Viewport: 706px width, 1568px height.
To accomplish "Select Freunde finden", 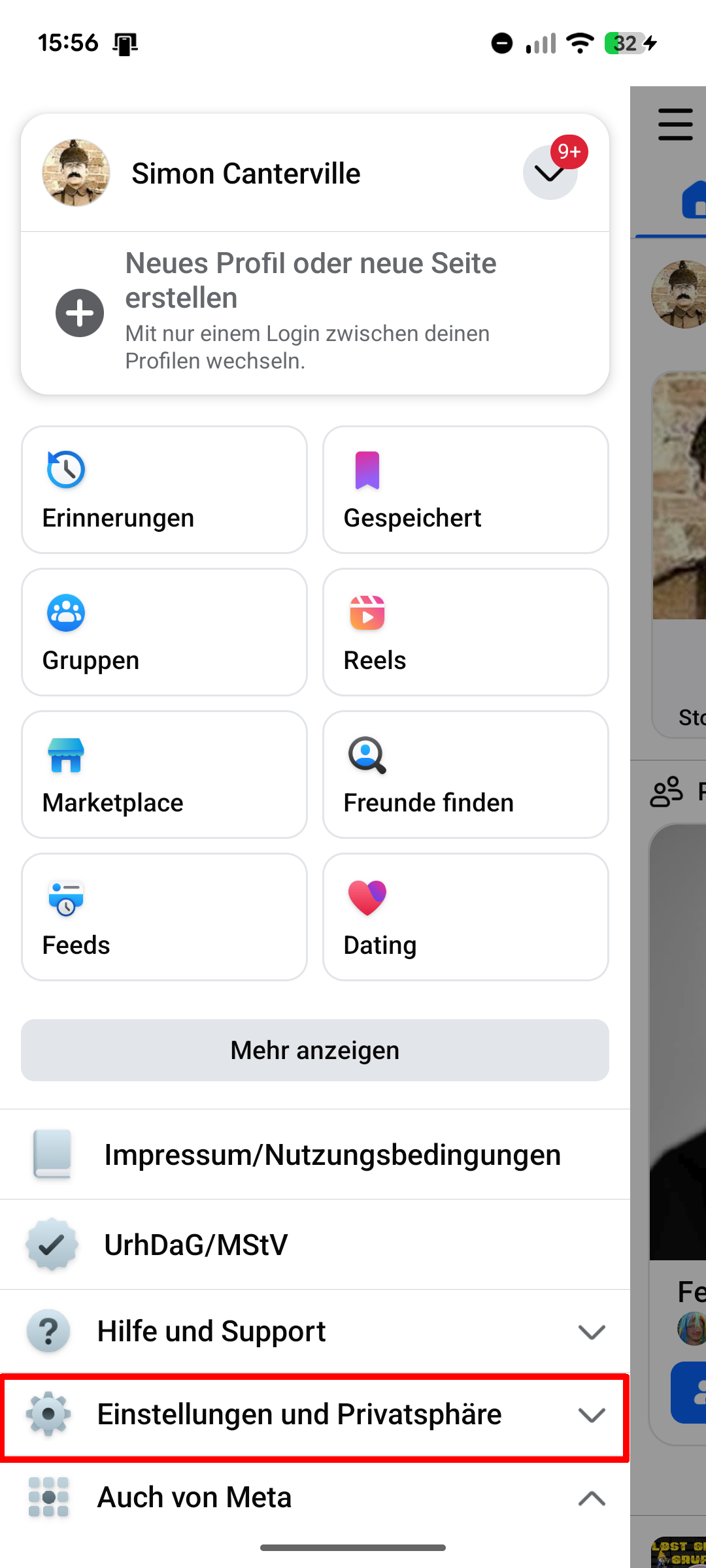I will click(x=465, y=775).
